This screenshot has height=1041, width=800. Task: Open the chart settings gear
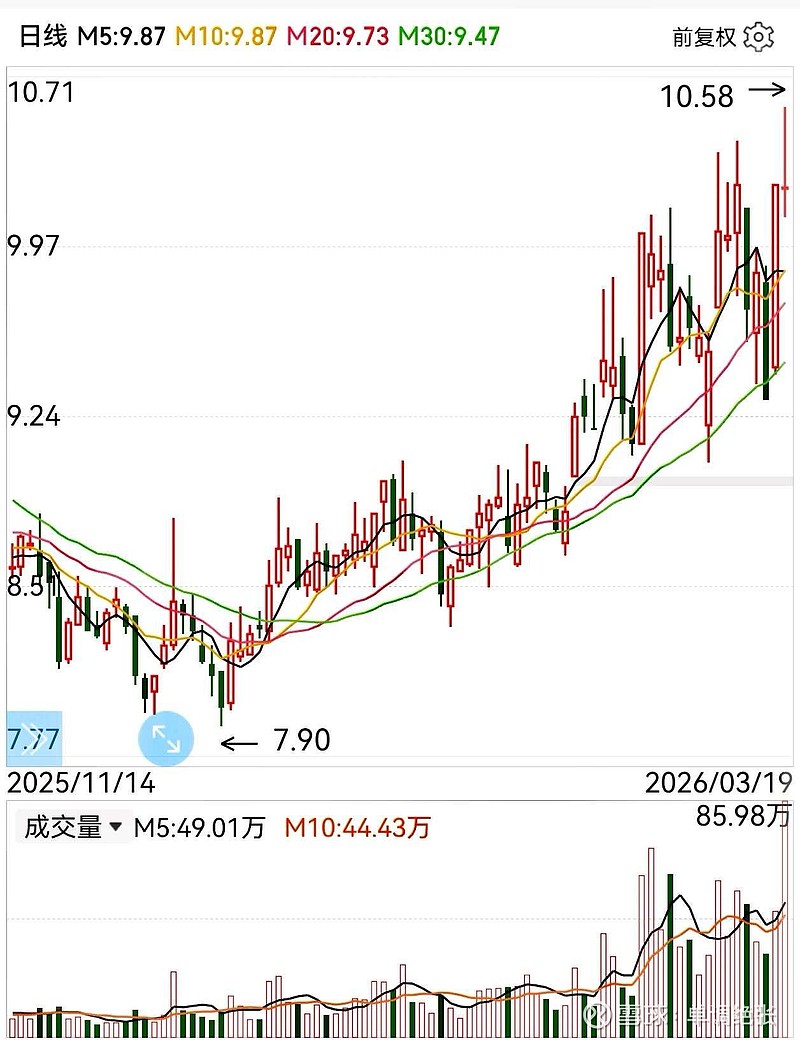758,37
